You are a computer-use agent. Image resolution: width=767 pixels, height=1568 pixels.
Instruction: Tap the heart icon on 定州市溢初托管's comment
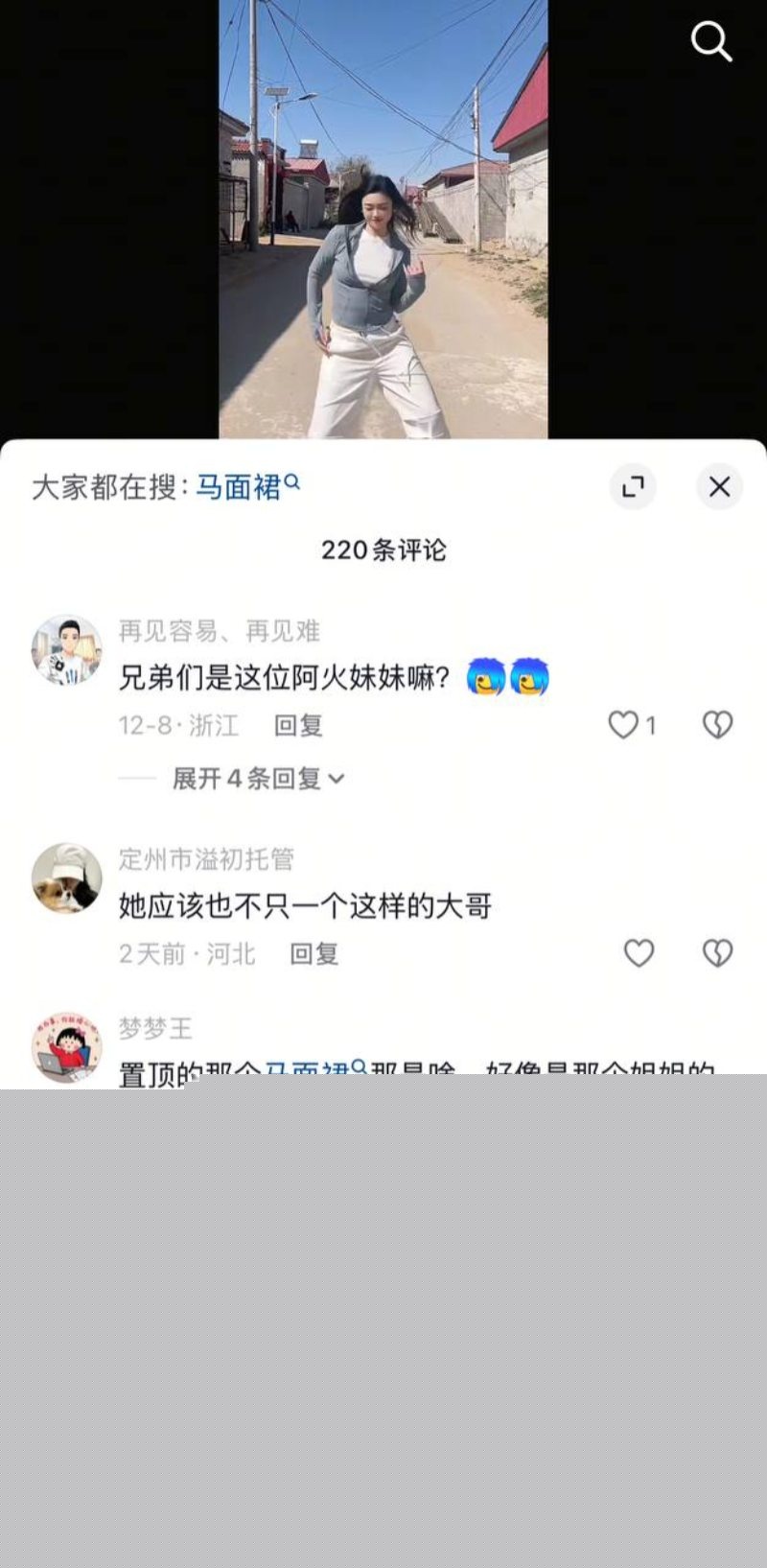[x=639, y=953]
